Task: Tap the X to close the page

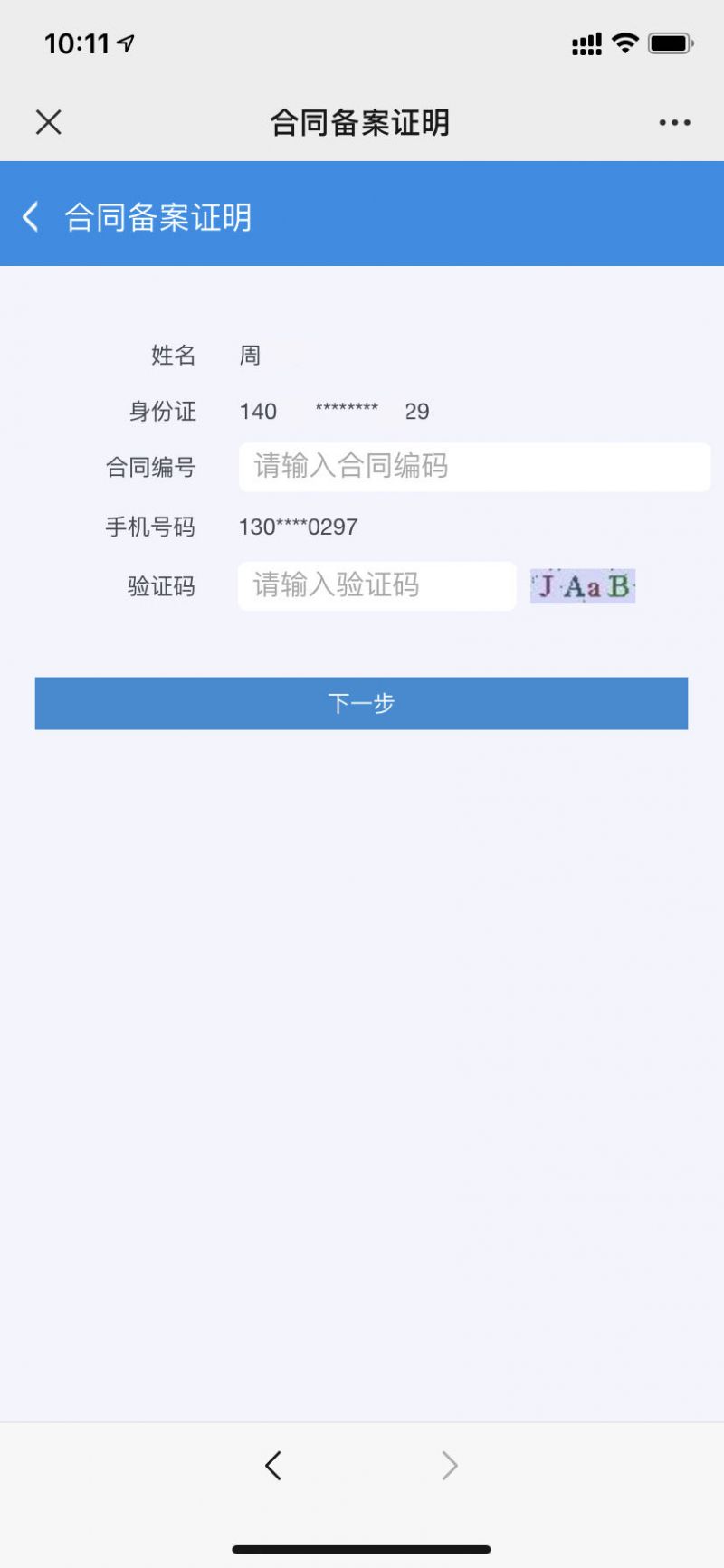Action: click(48, 121)
